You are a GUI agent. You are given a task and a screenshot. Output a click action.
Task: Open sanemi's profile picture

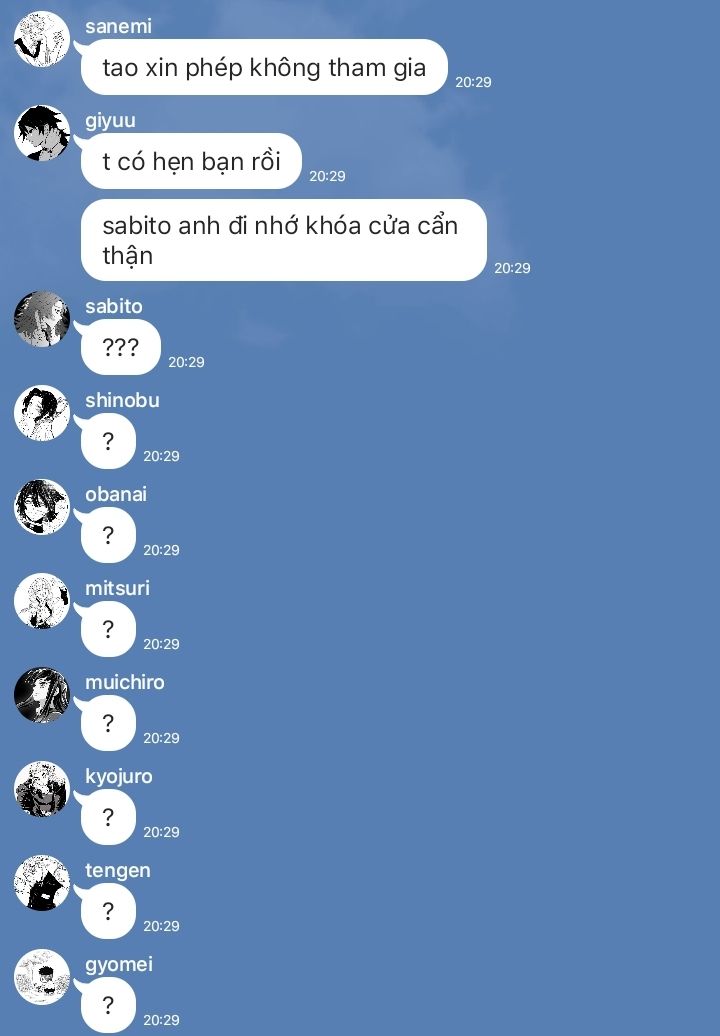pyautogui.click(x=42, y=38)
